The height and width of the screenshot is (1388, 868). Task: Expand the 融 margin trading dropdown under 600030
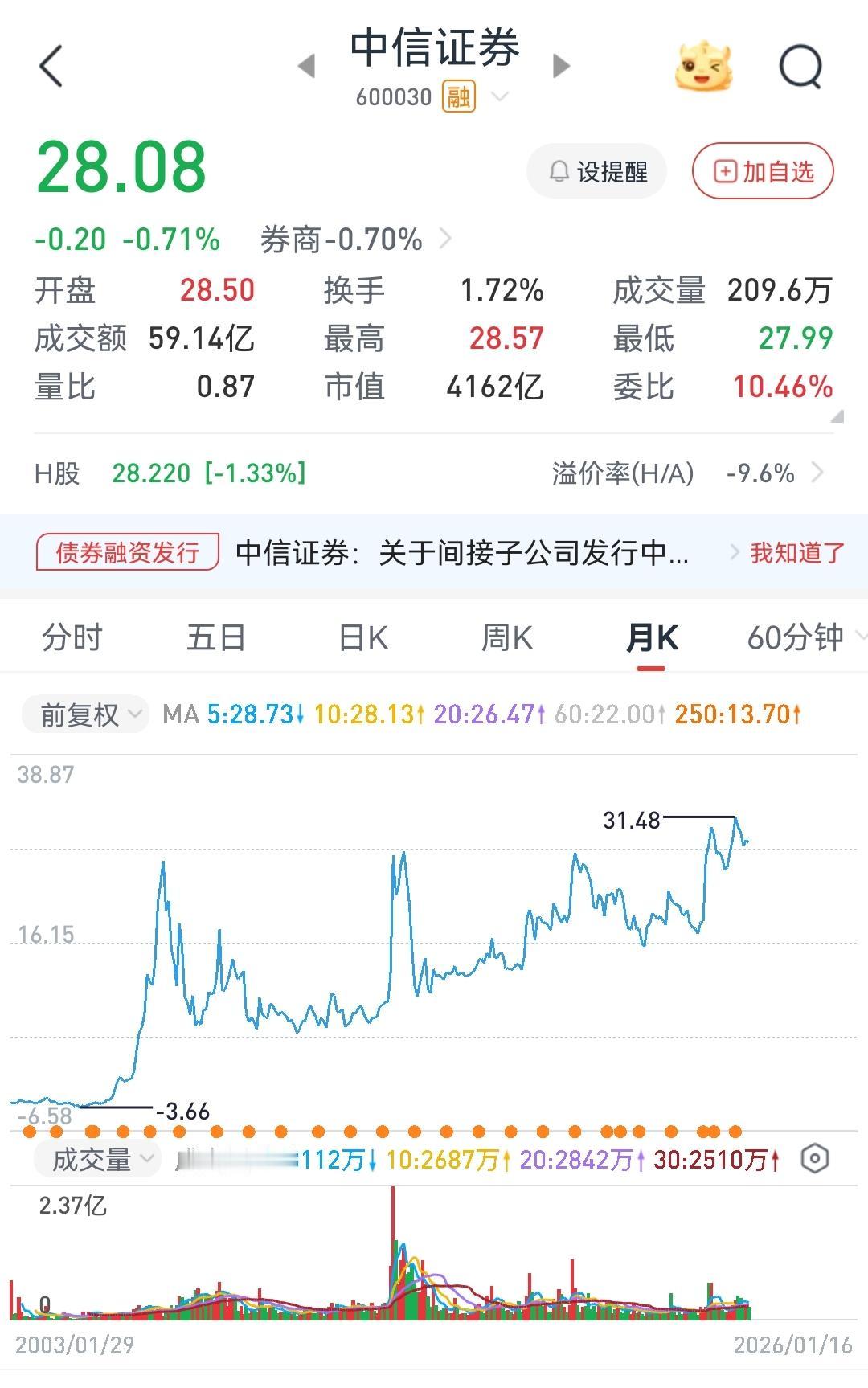(x=501, y=97)
